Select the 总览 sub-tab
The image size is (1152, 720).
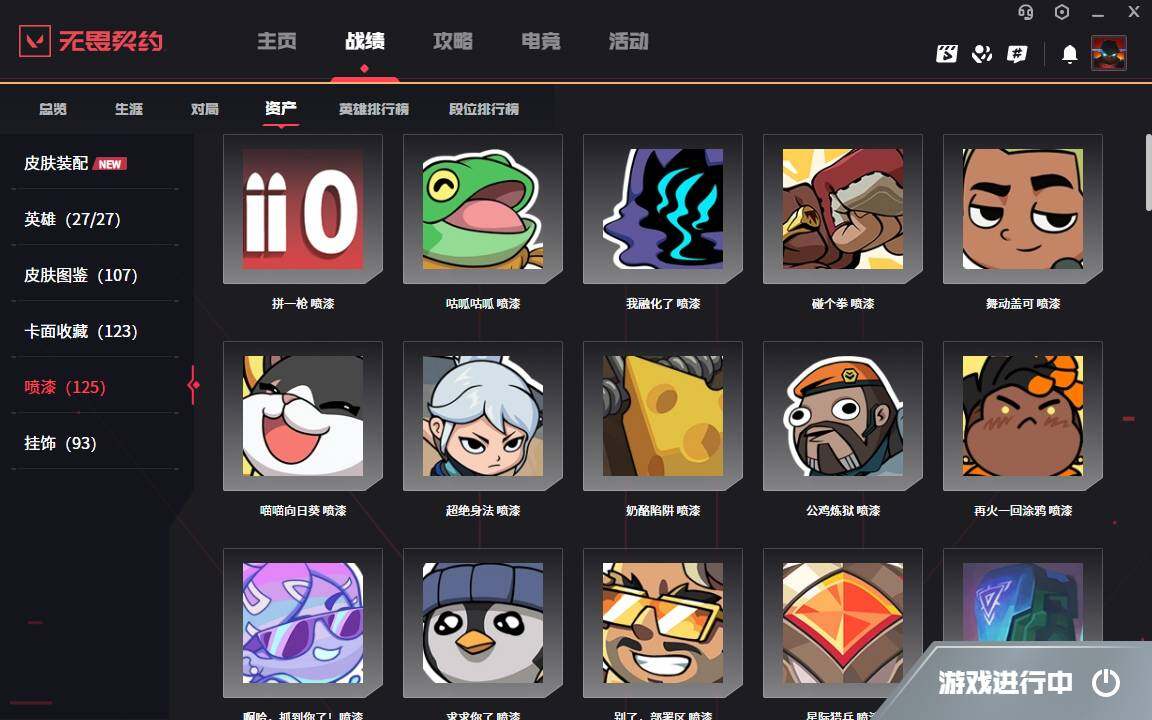point(53,109)
